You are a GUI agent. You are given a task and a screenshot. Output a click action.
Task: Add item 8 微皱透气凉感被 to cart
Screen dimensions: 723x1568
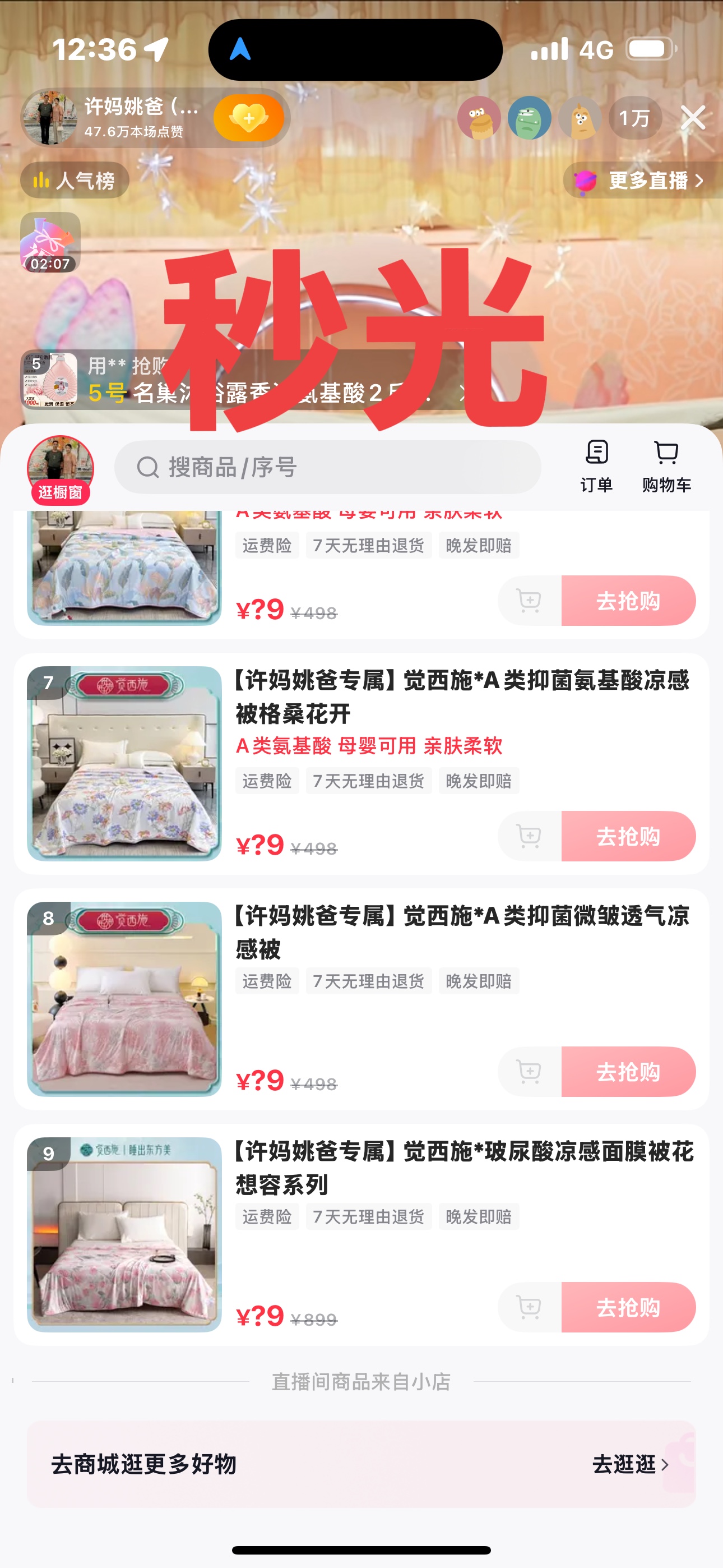point(530,1072)
